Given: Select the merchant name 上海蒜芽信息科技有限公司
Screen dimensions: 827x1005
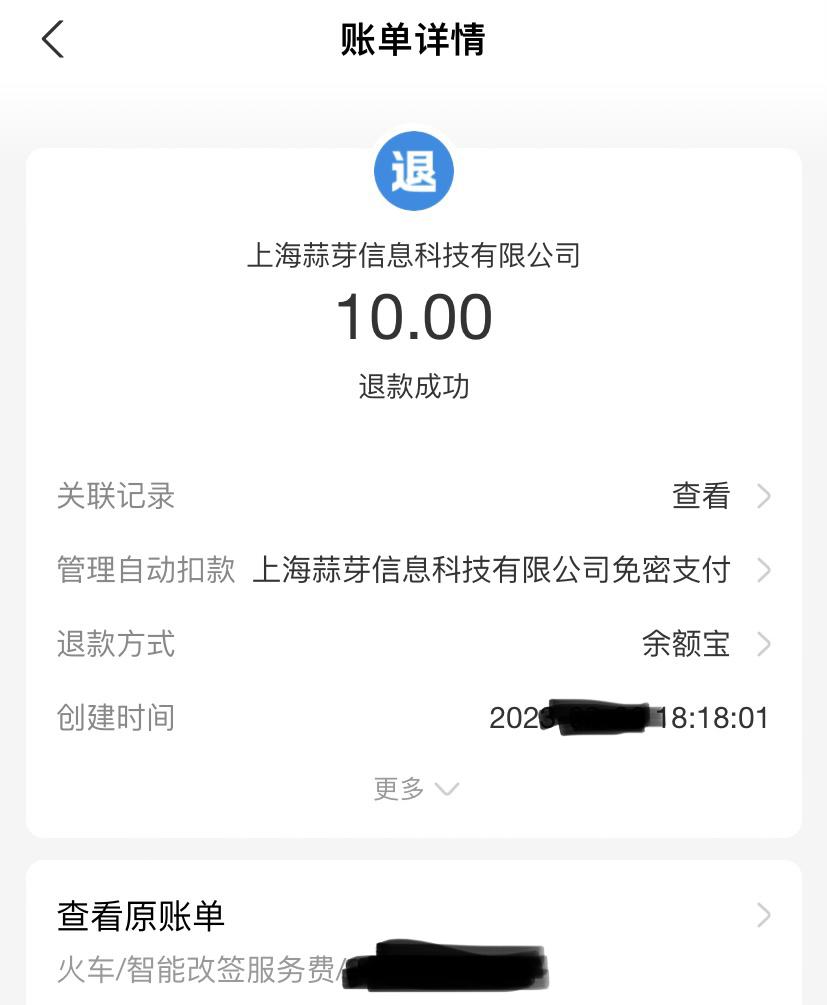Looking at the screenshot, I should (413, 257).
